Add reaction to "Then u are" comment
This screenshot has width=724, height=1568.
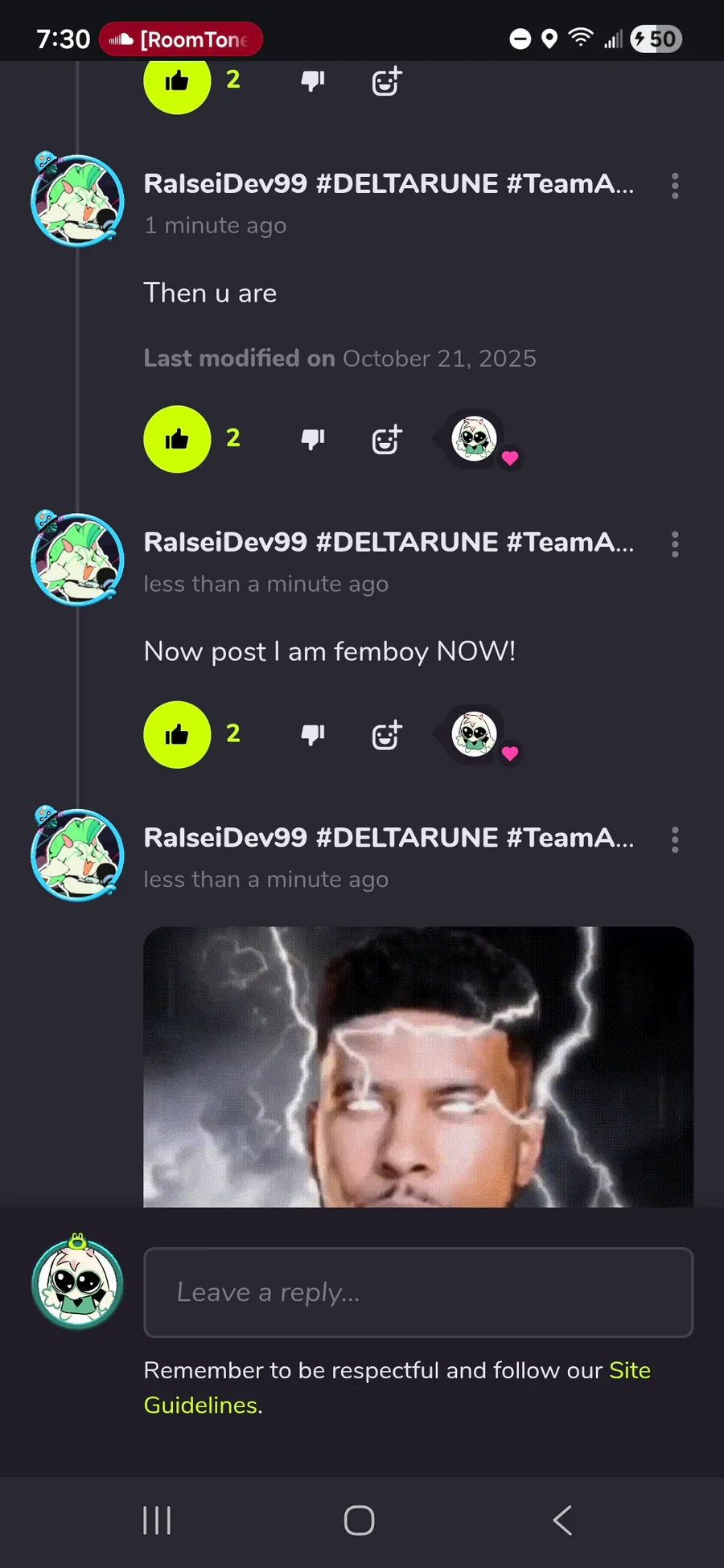(x=387, y=439)
